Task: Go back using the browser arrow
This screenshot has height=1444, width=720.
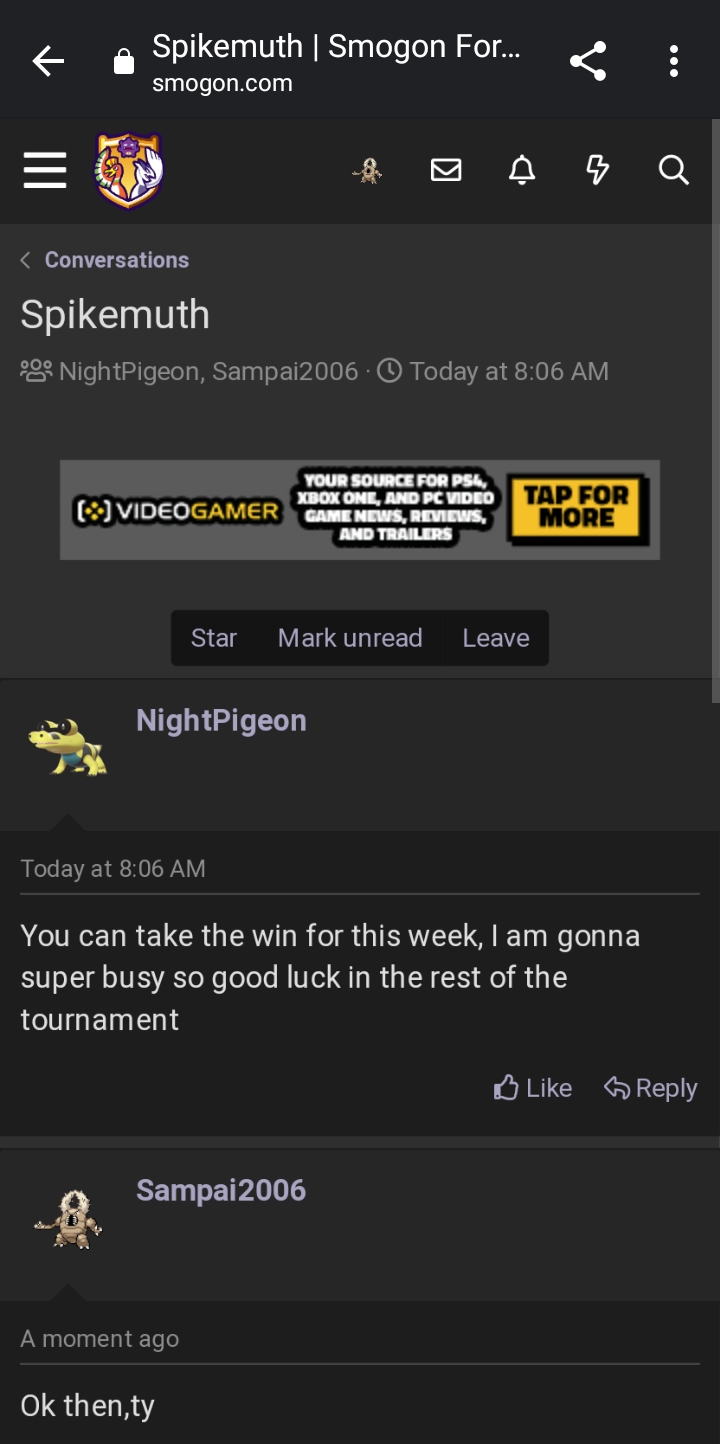Action: pos(47,62)
